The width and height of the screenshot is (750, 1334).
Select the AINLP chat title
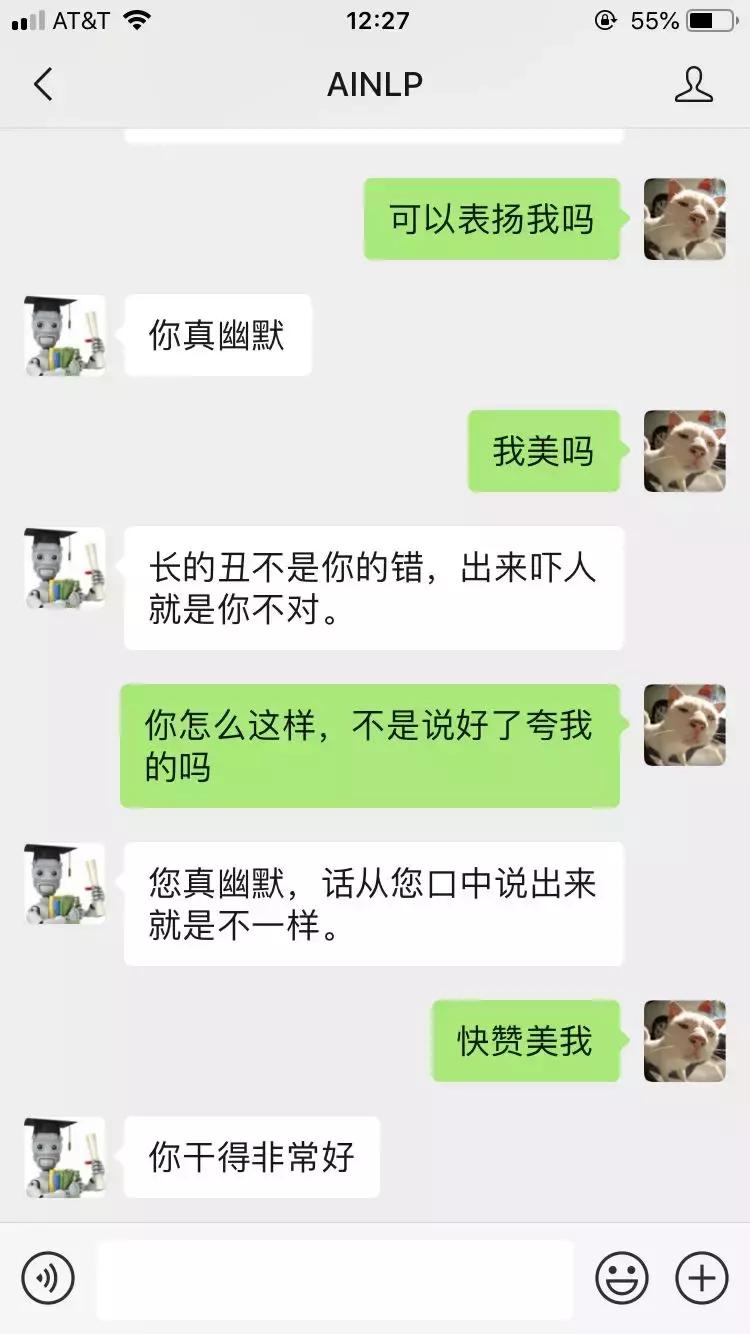pyautogui.click(x=375, y=85)
